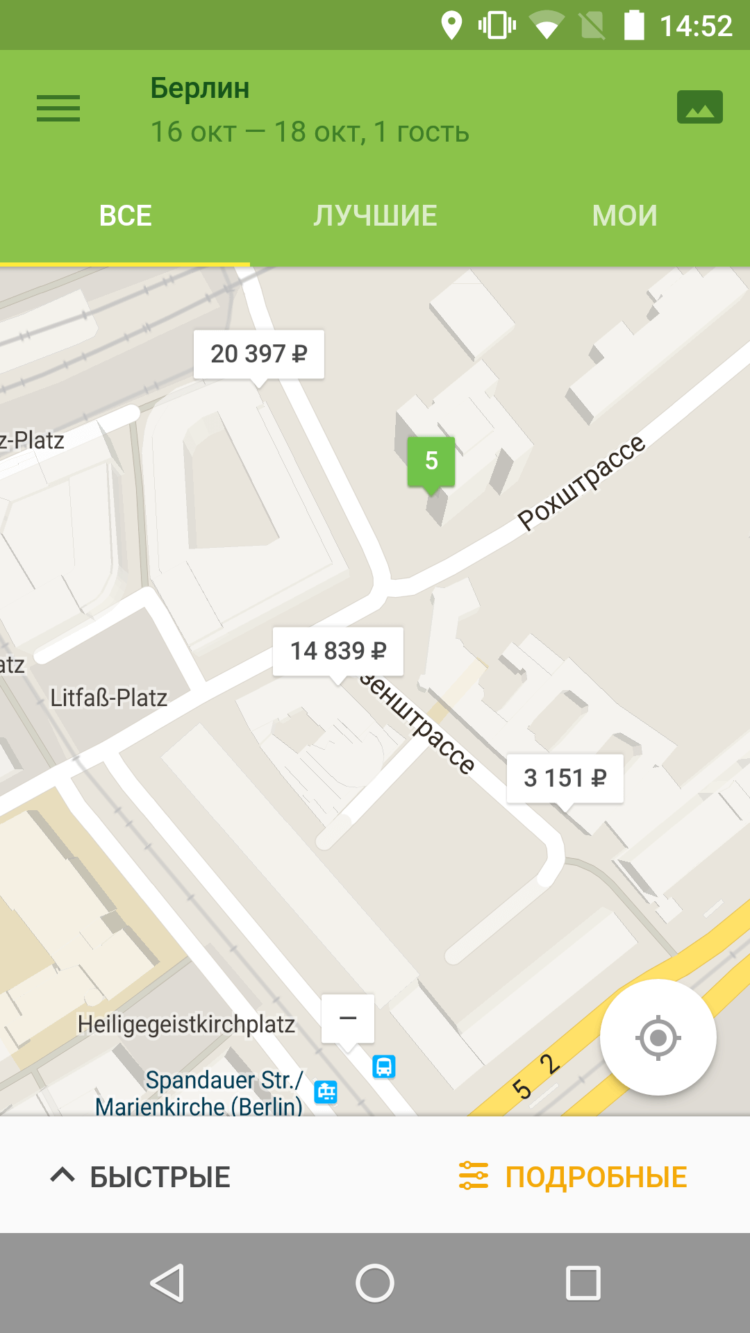Center map on my location
This screenshot has height=1333, width=750.
coord(657,1037)
